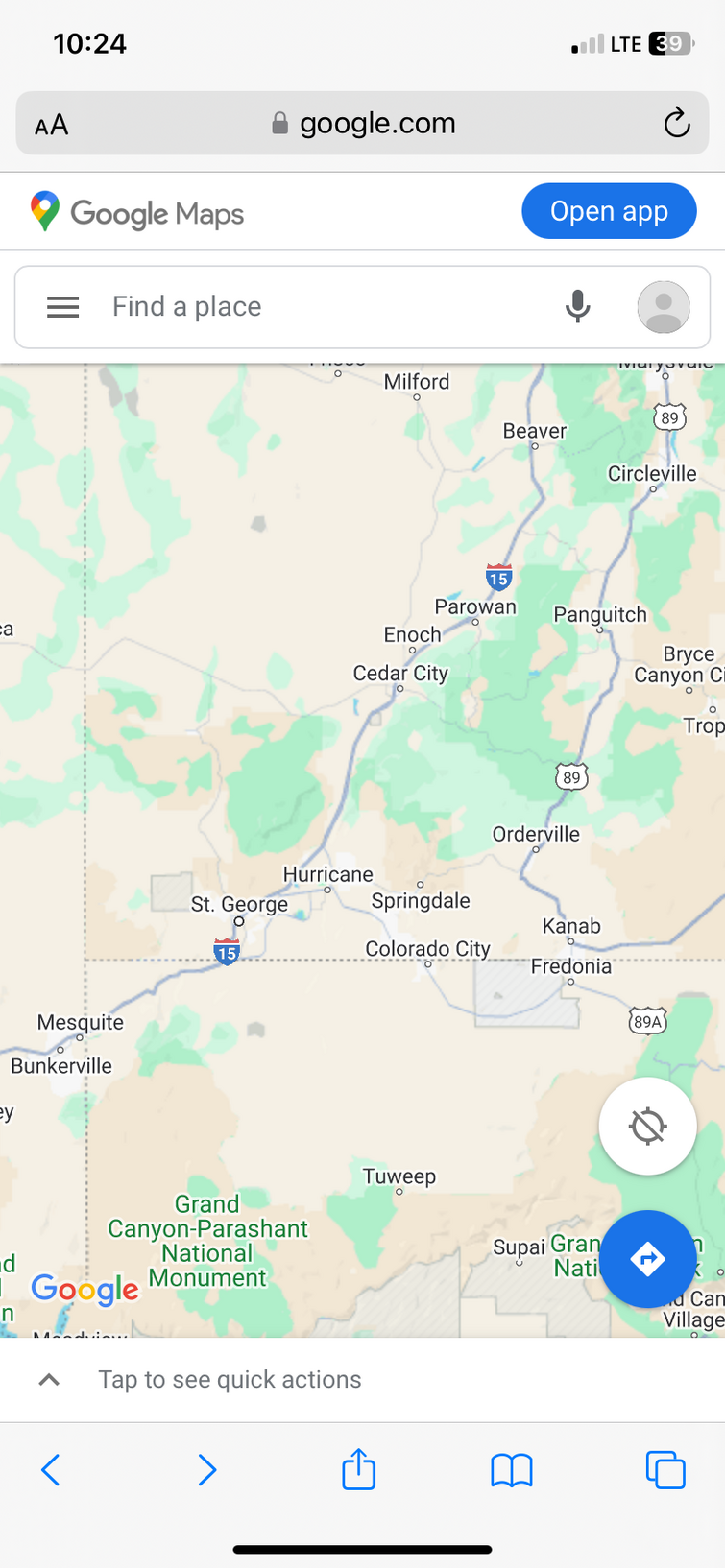Go forward in Safari
Image resolution: width=725 pixels, height=1568 pixels.
coord(206,1469)
